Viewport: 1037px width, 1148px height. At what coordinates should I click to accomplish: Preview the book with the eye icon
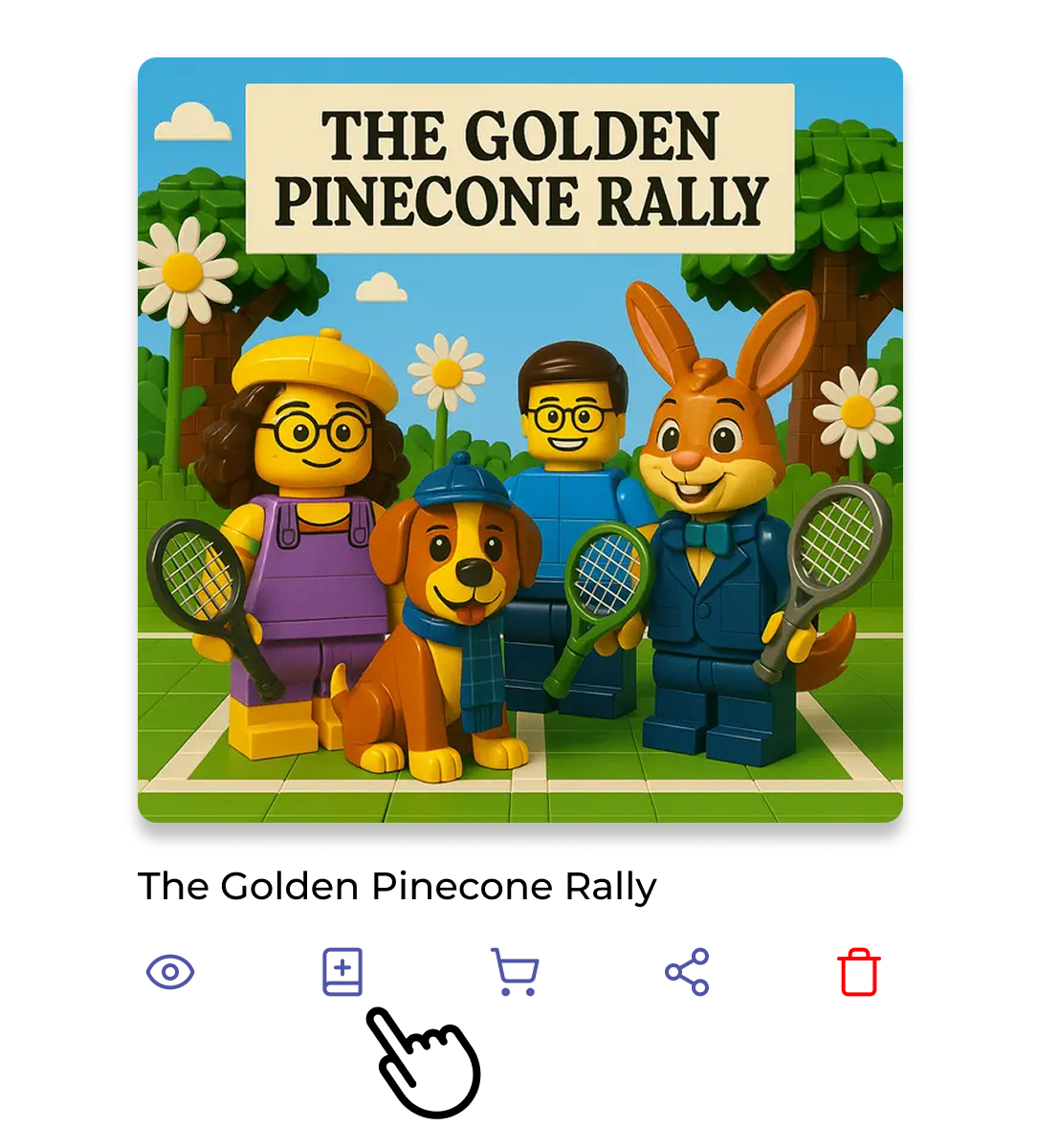tap(170, 973)
